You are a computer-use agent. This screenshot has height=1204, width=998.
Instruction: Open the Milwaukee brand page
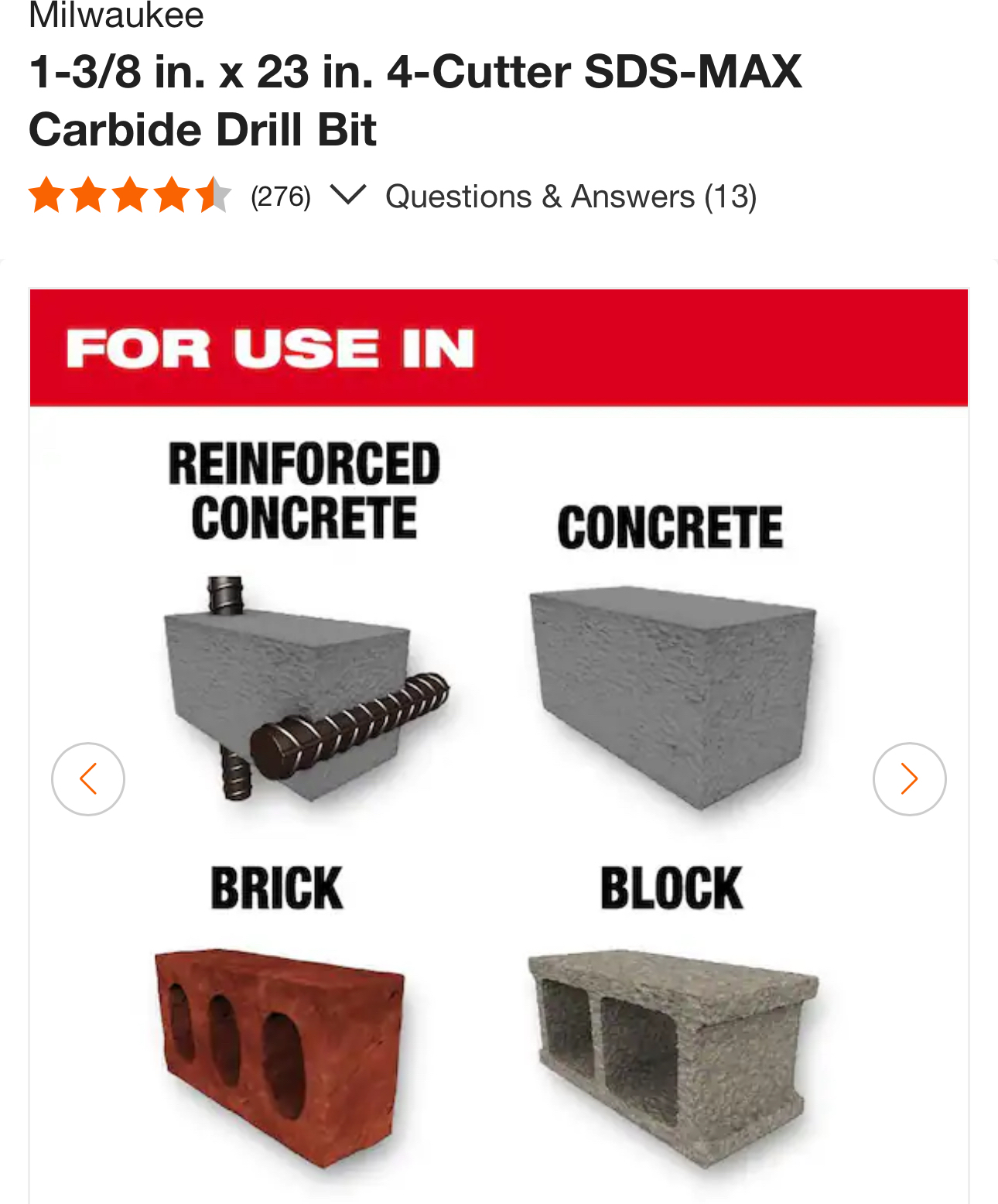pyautogui.click(x=116, y=15)
